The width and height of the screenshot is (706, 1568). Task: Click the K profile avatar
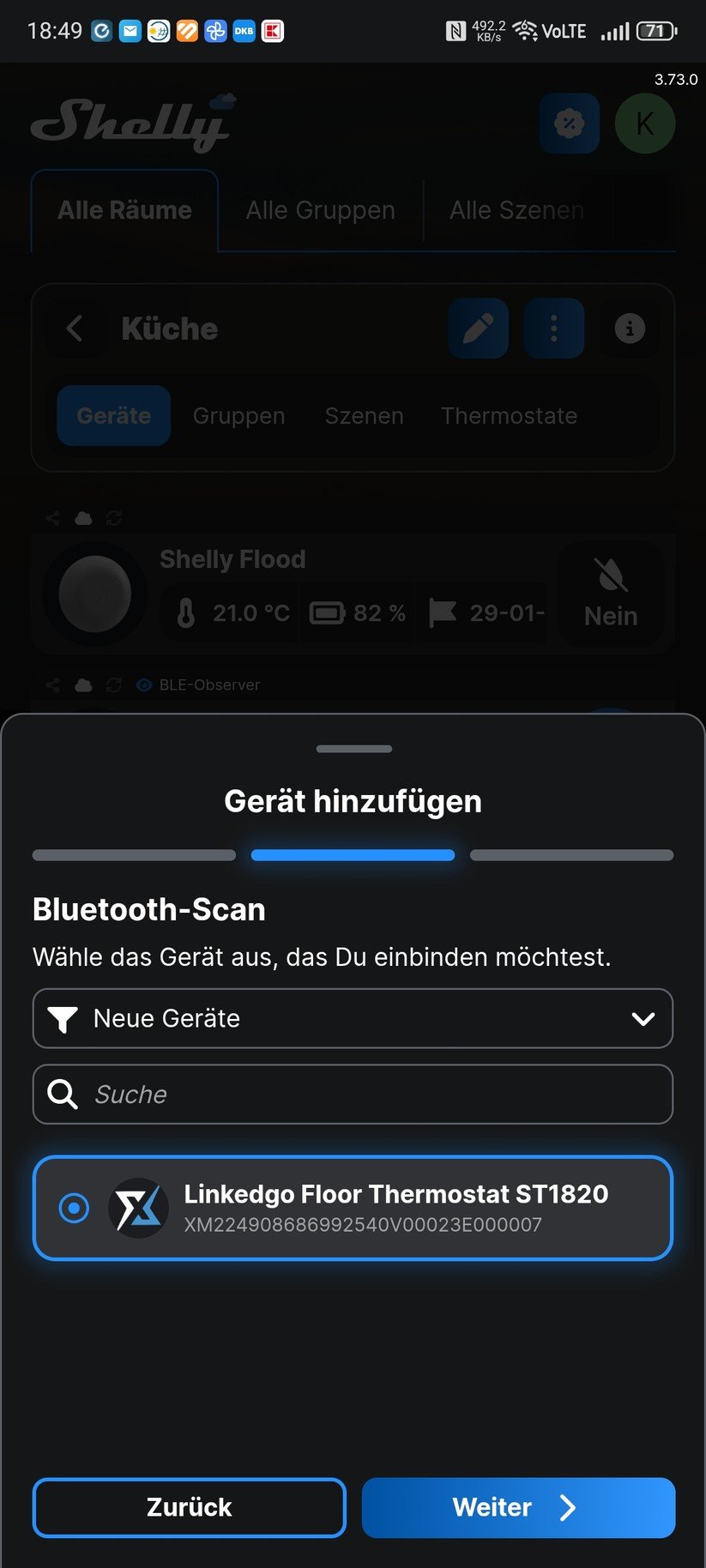coord(644,123)
